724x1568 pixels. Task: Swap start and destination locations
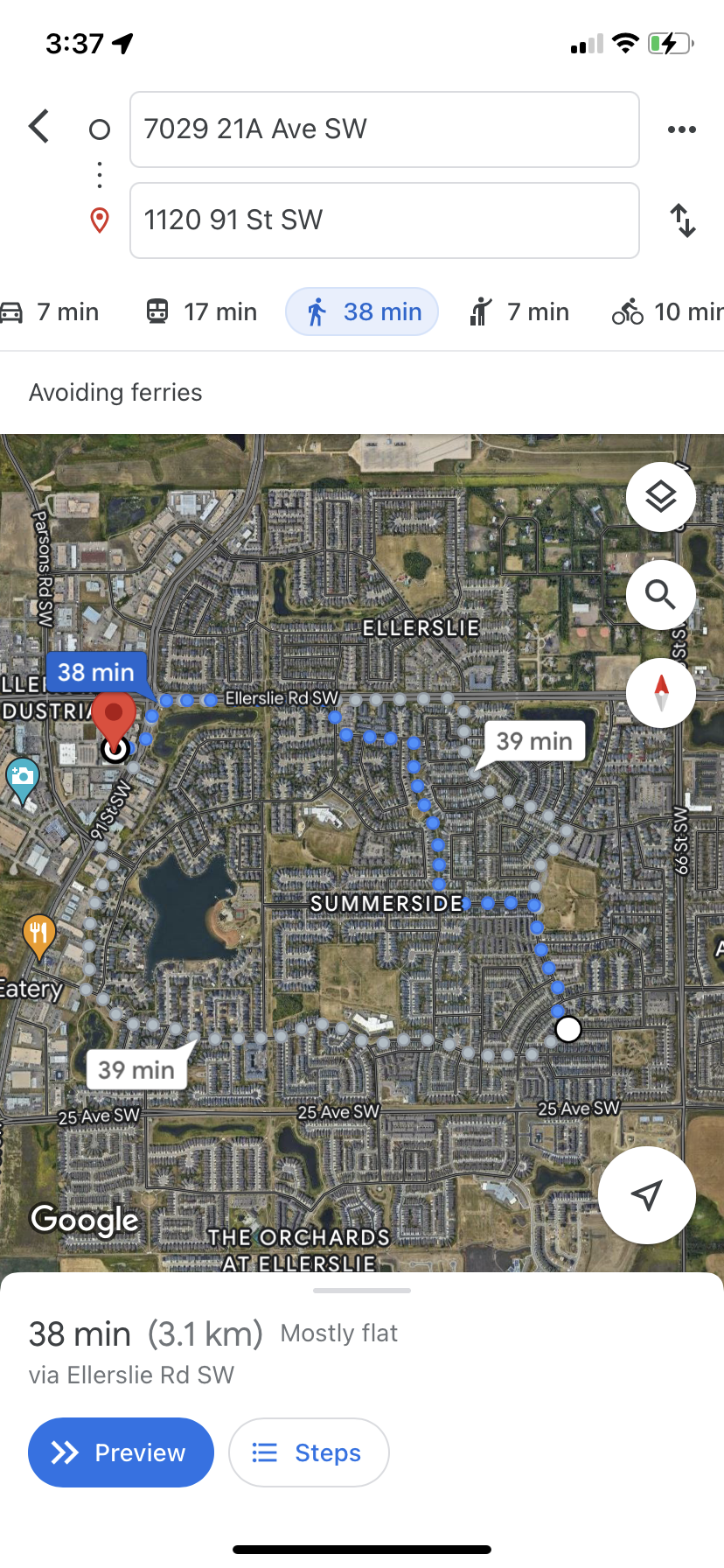(683, 220)
